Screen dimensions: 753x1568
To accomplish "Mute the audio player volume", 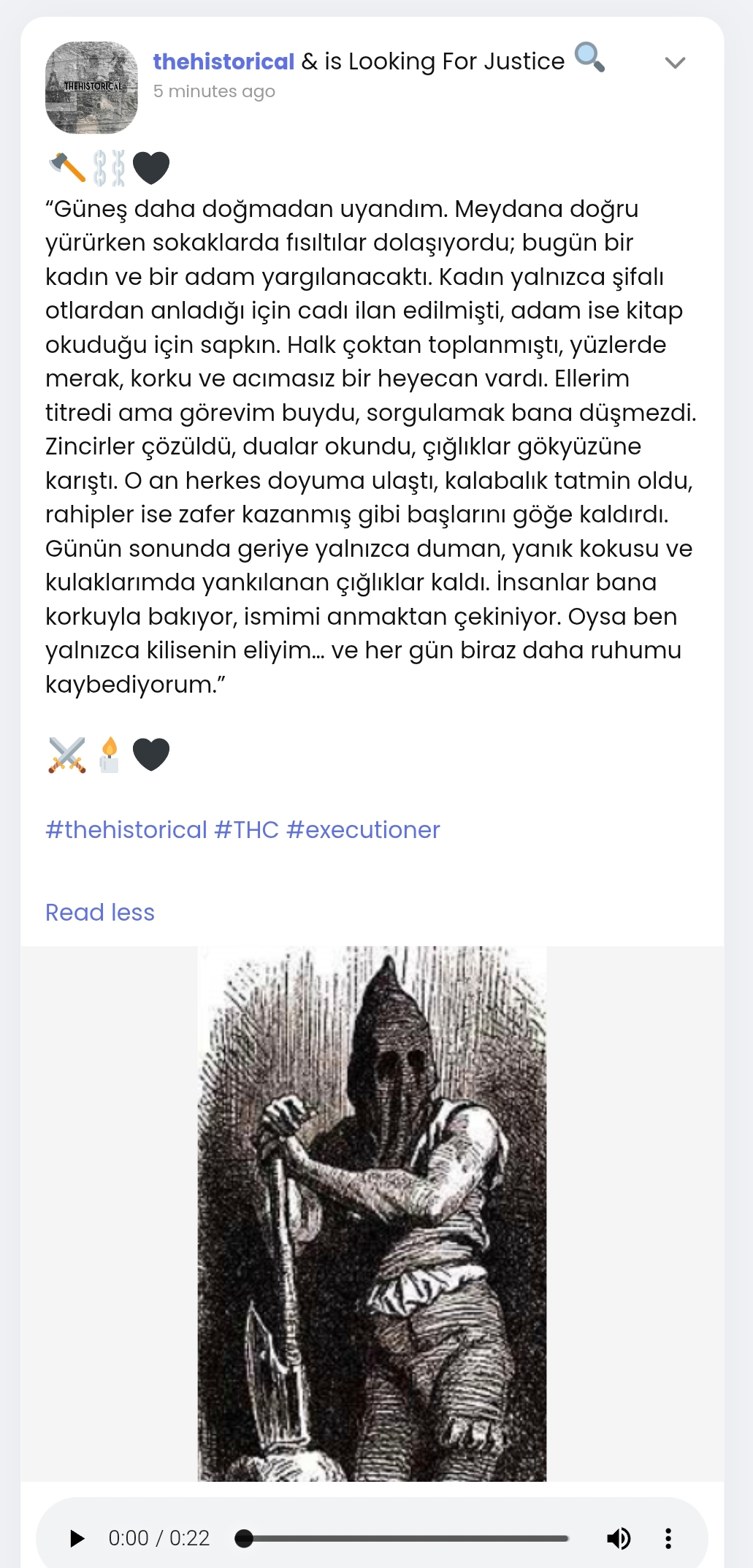I will pos(619,1539).
